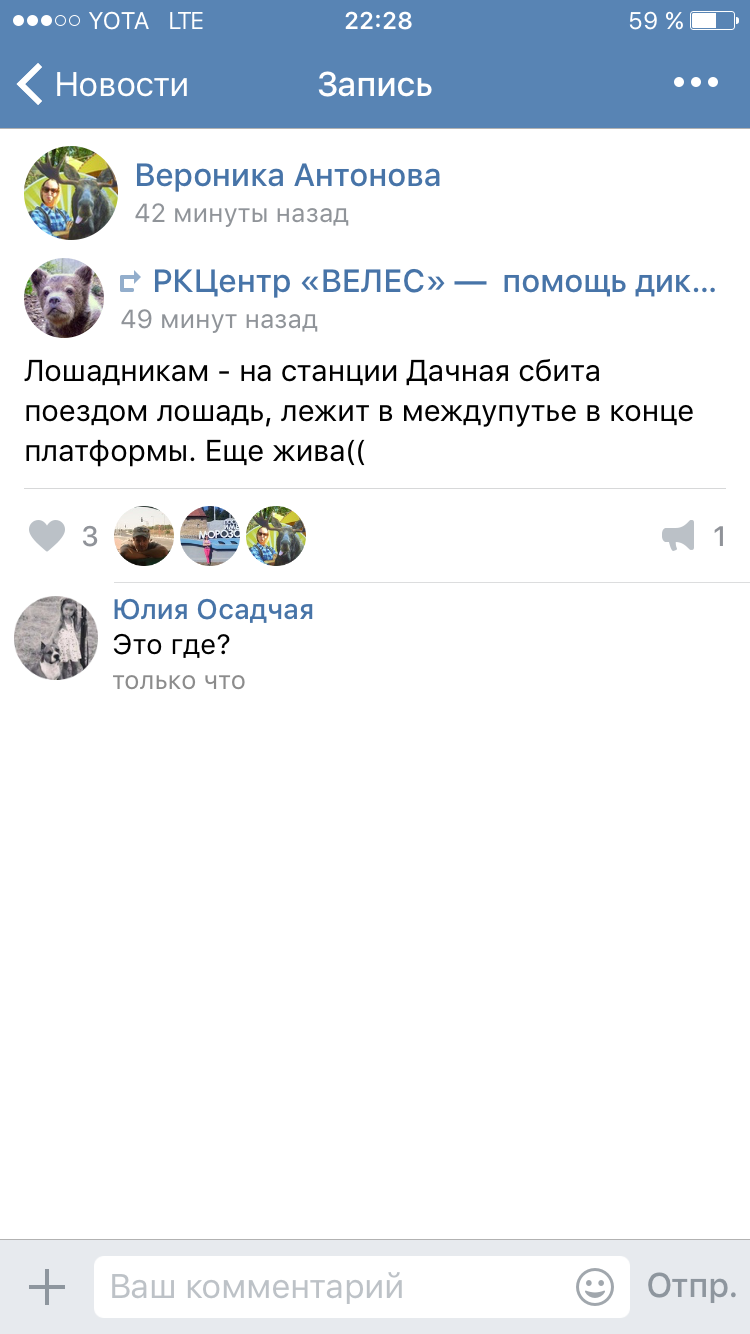Repost using the megaphone icon
The height and width of the screenshot is (1334, 750).
[x=678, y=537]
